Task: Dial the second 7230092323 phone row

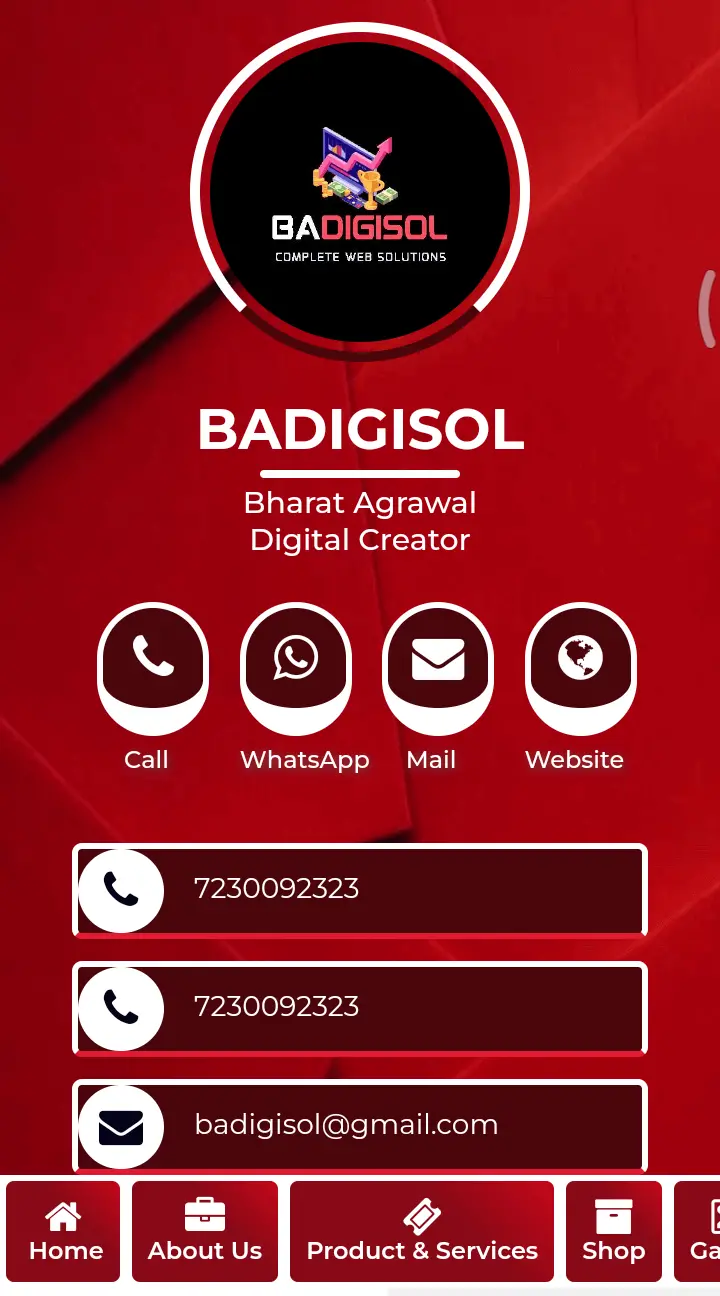Action: [360, 1007]
